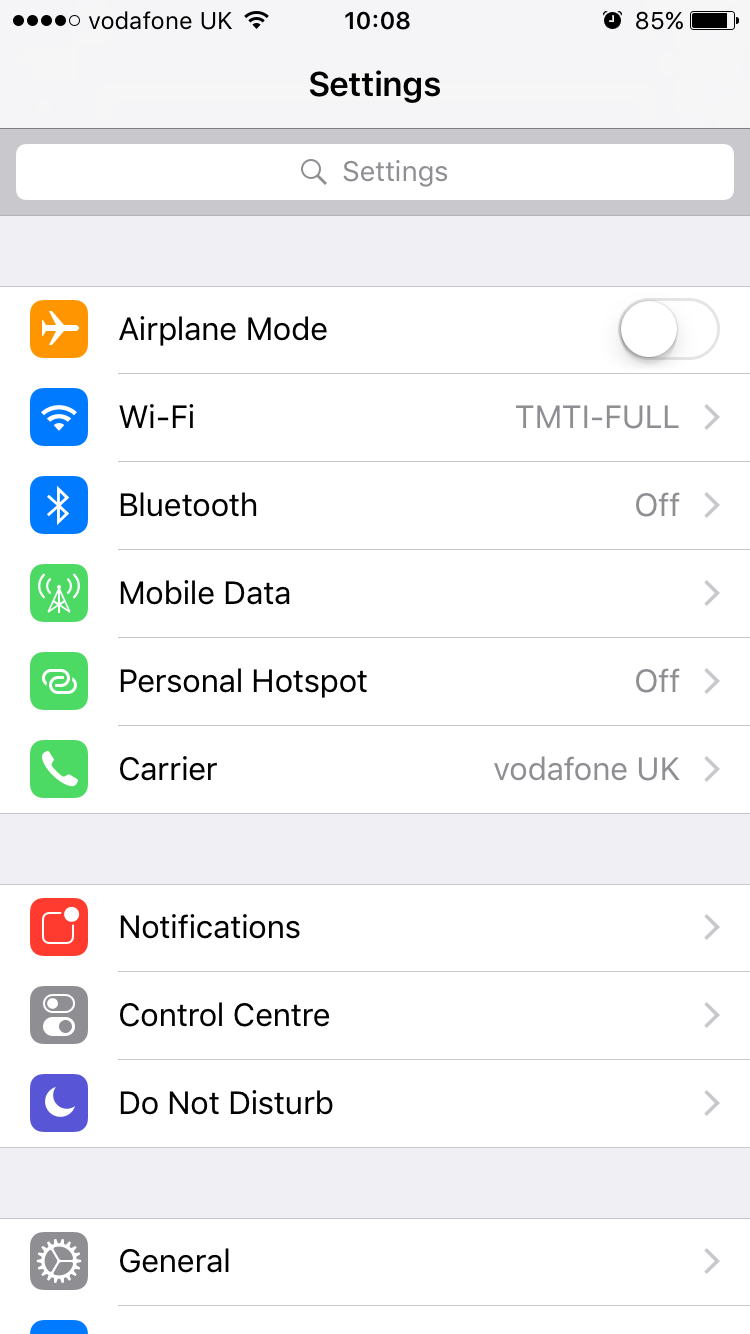The height and width of the screenshot is (1334, 750).
Task: Tap the Settings search field
Action: pyautogui.click(x=375, y=172)
